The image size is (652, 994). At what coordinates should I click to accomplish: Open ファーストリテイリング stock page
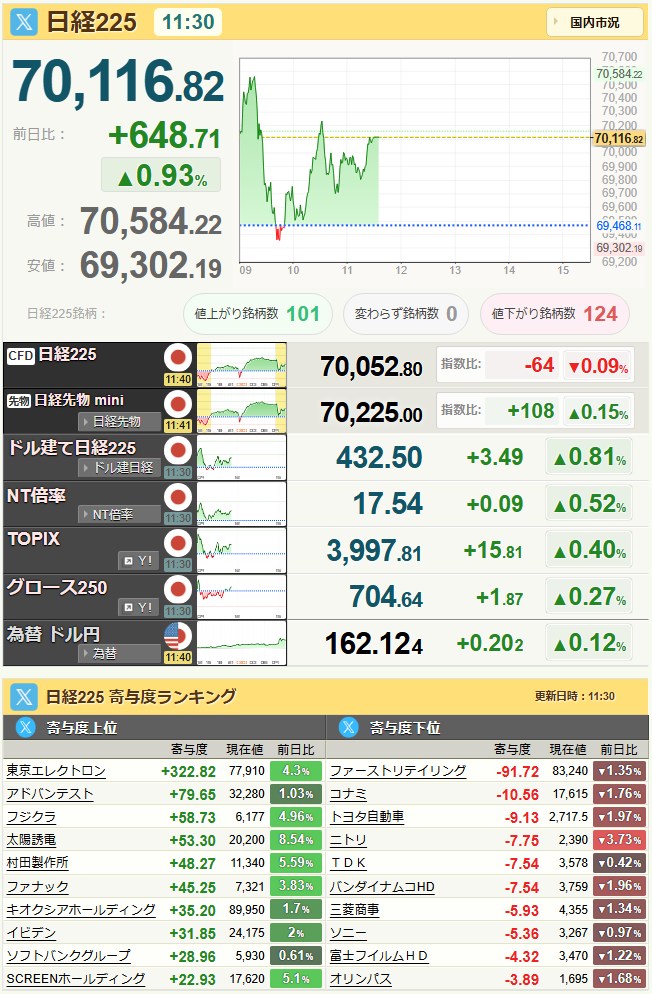click(x=398, y=771)
